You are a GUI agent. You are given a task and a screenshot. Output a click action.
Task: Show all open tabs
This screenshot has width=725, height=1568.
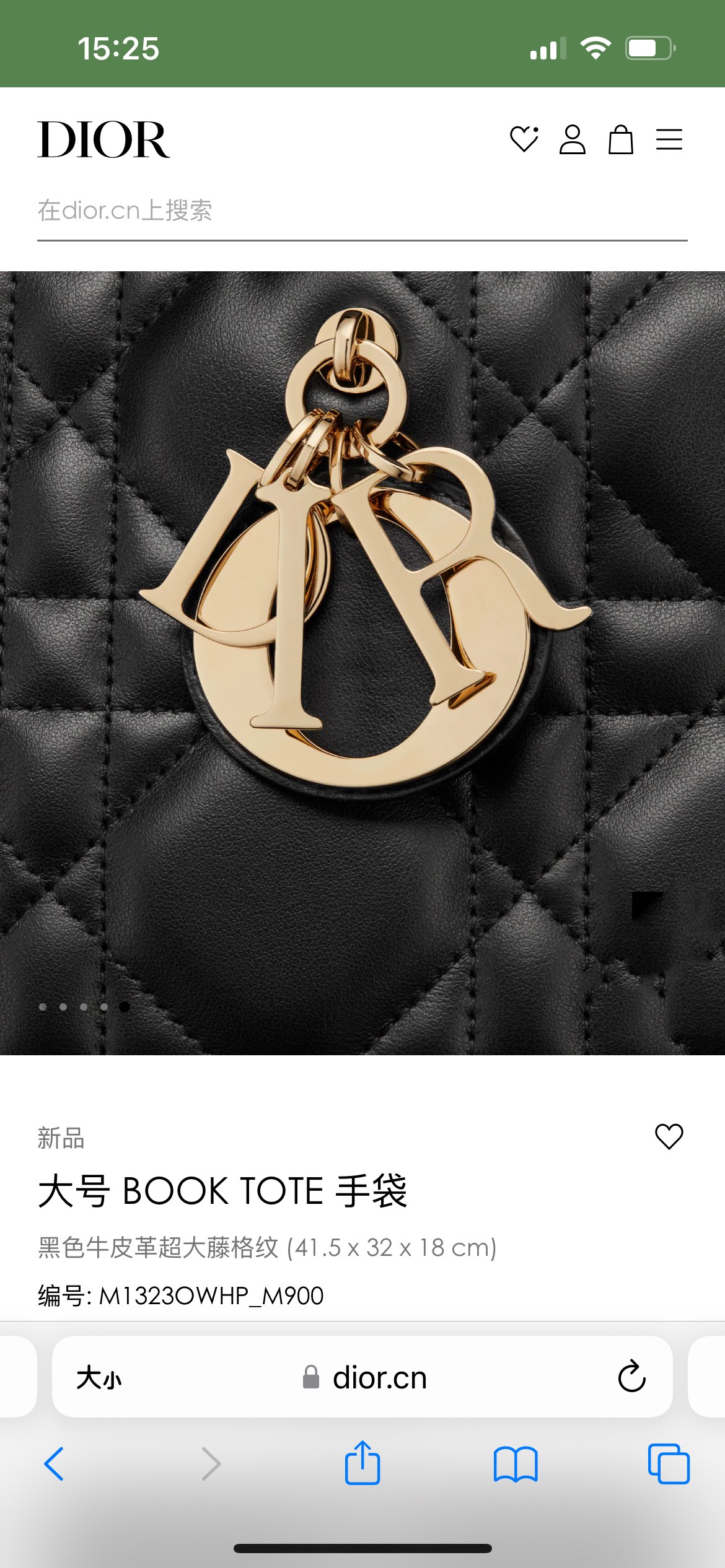click(668, 1464)
